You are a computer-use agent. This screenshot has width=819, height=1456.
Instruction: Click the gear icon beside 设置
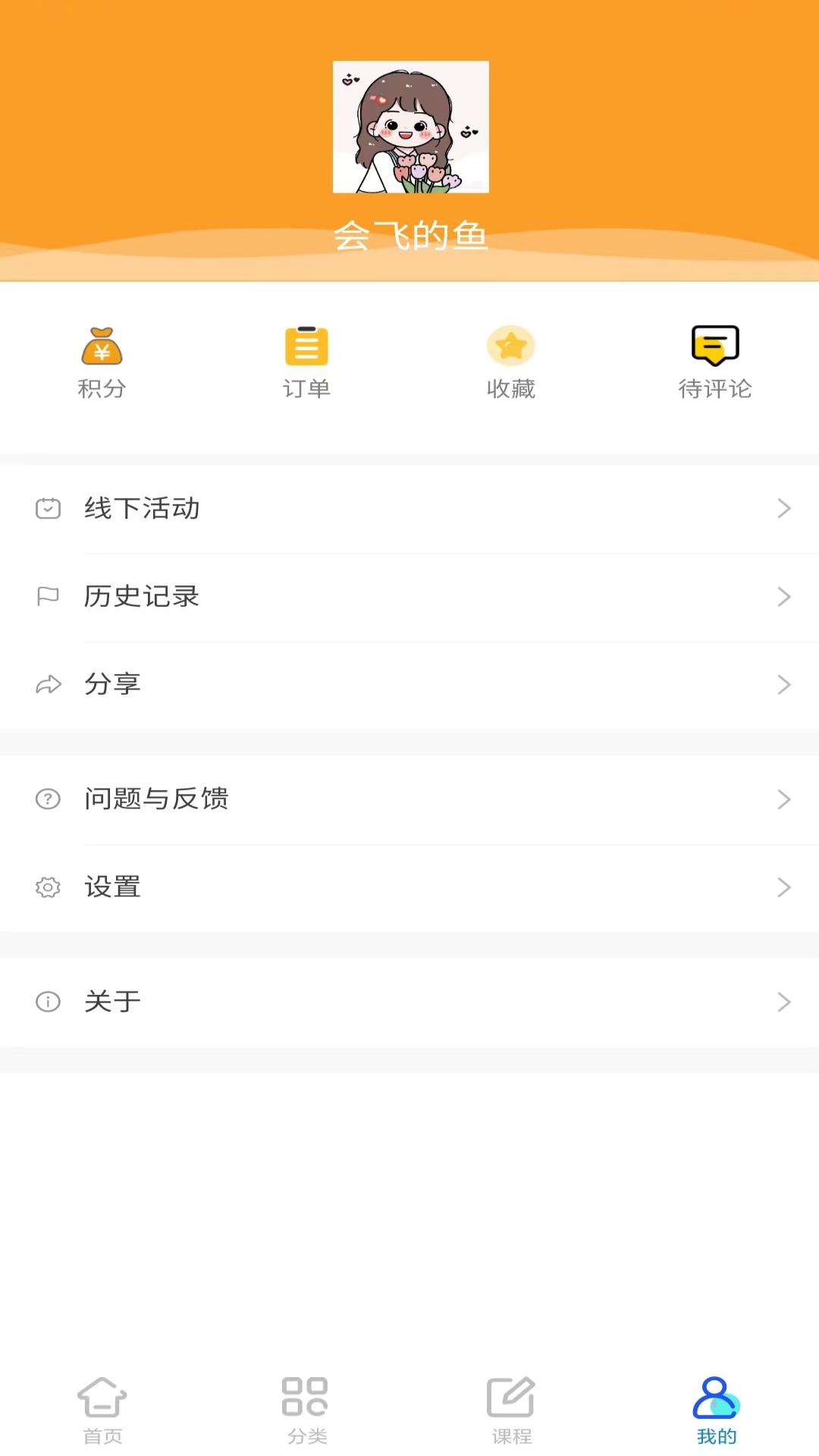point(48,886)
